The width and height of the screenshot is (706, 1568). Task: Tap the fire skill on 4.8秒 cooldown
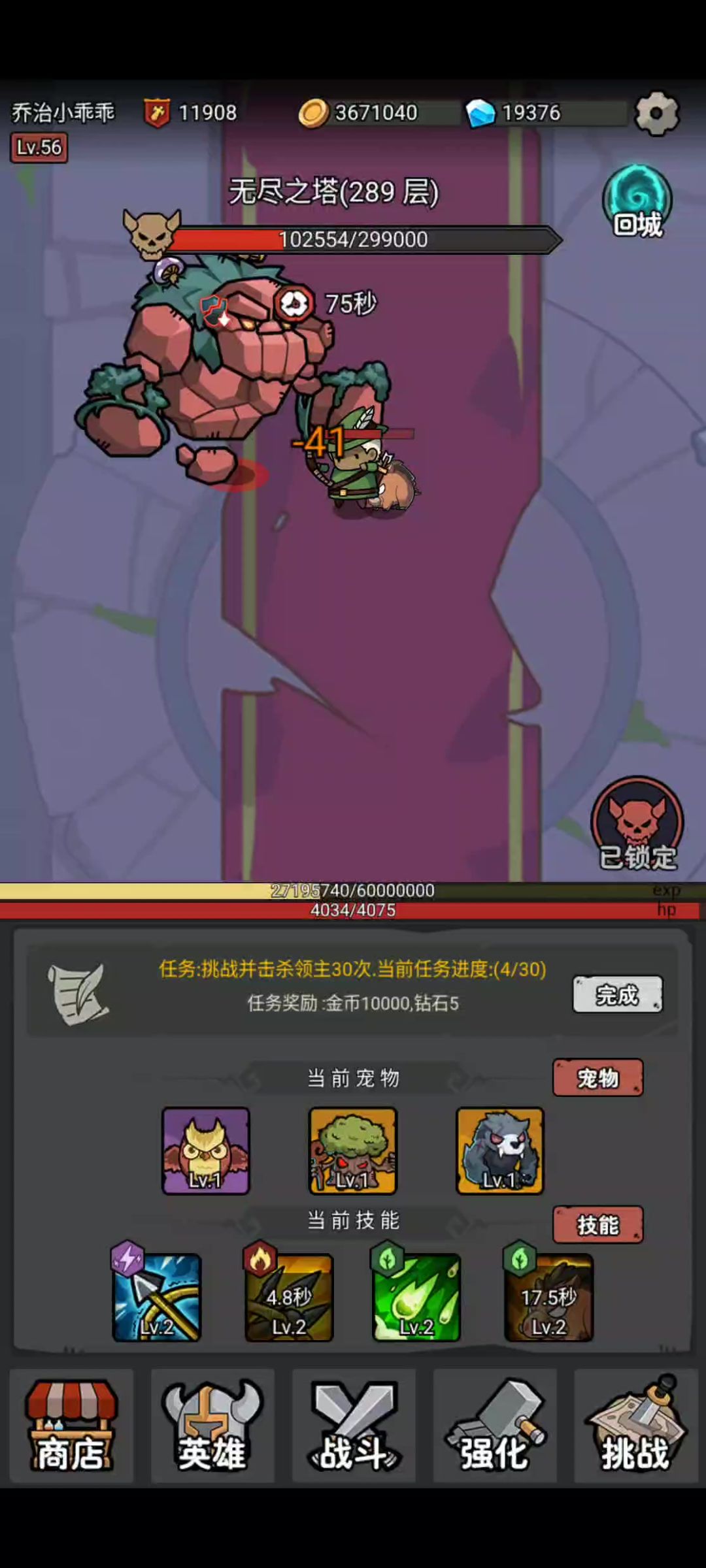[289, 1297]
